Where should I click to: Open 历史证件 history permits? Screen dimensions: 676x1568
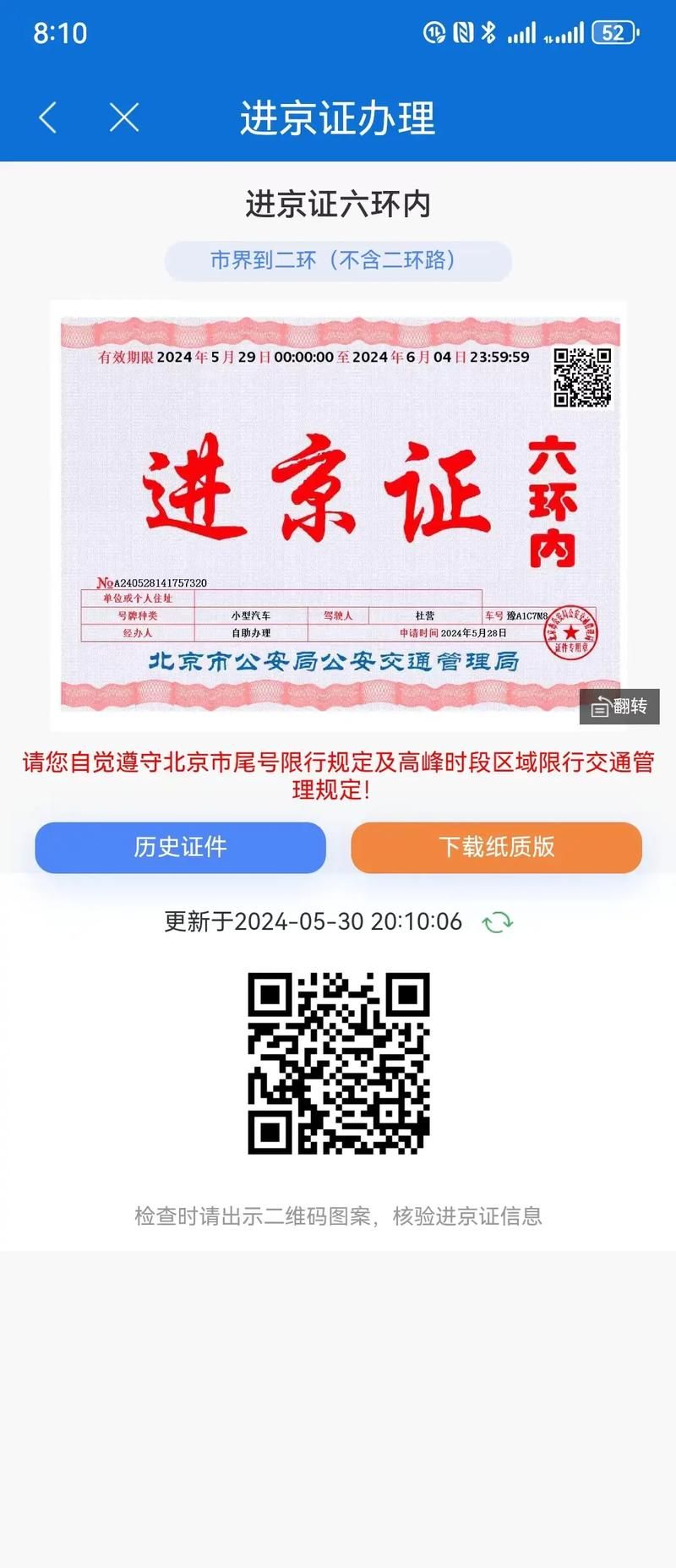pos(180,847)
